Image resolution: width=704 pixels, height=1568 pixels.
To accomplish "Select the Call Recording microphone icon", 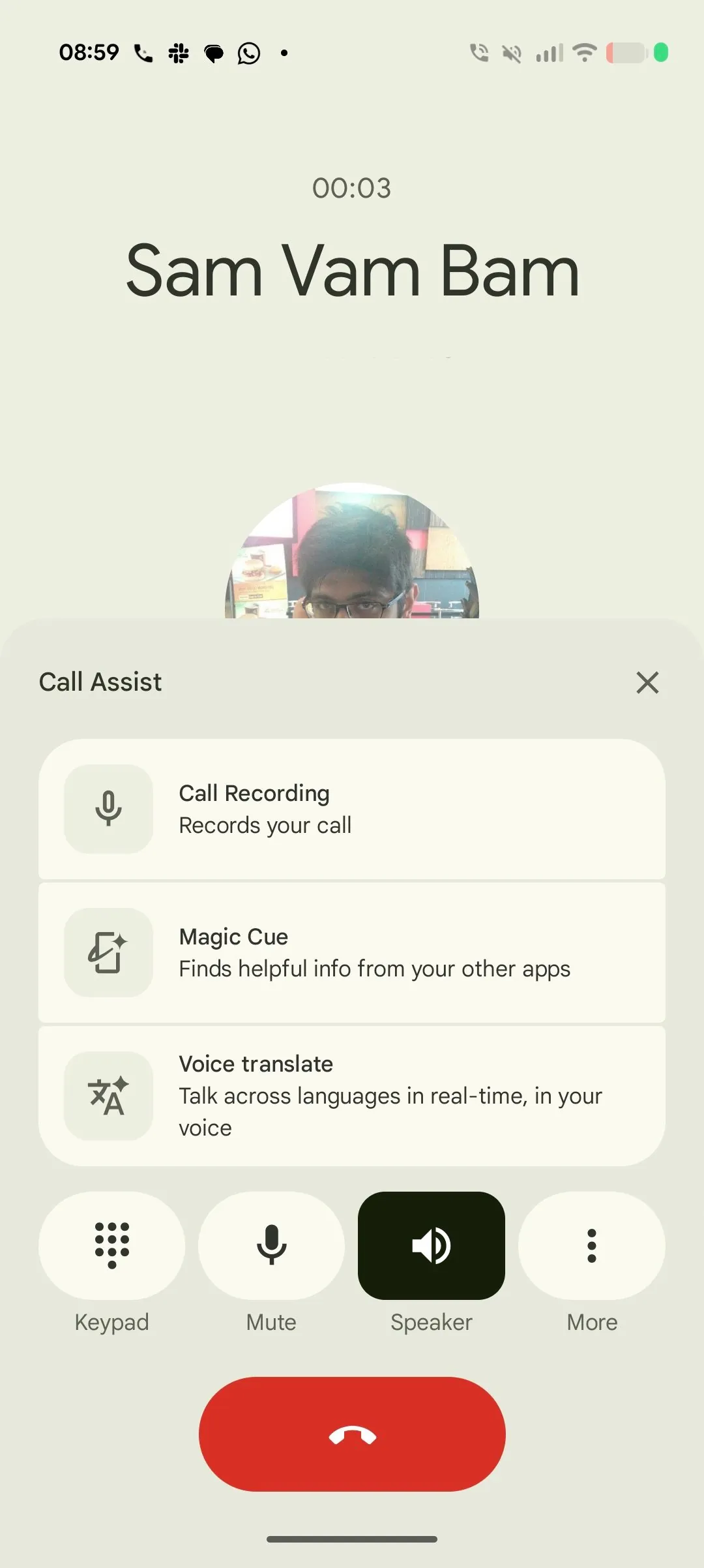I will coord(108,809).
